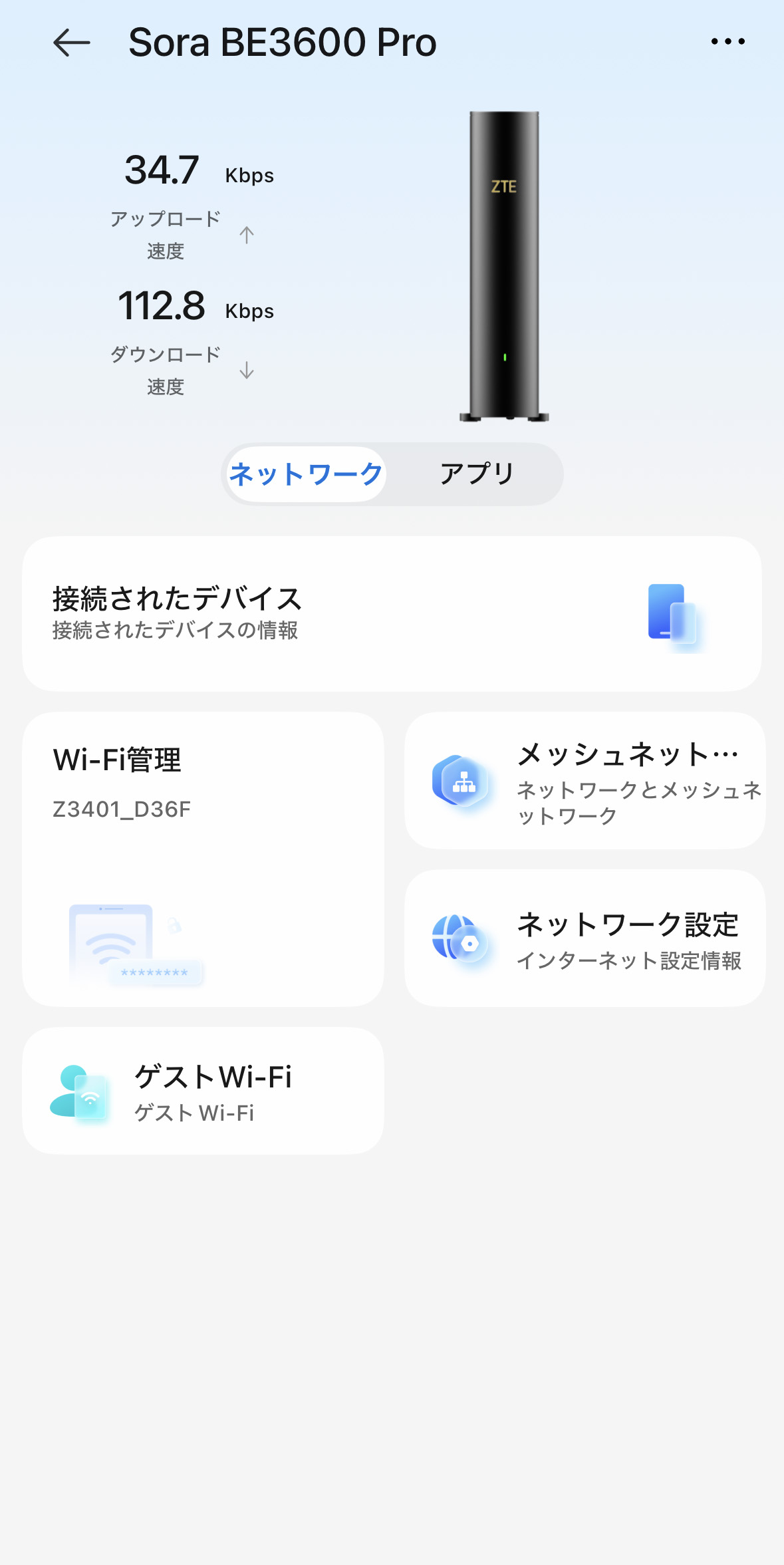The height and width of the screenshot is (1565, 784).
Task: Open the globe icon for network settings
Action: 460,940
